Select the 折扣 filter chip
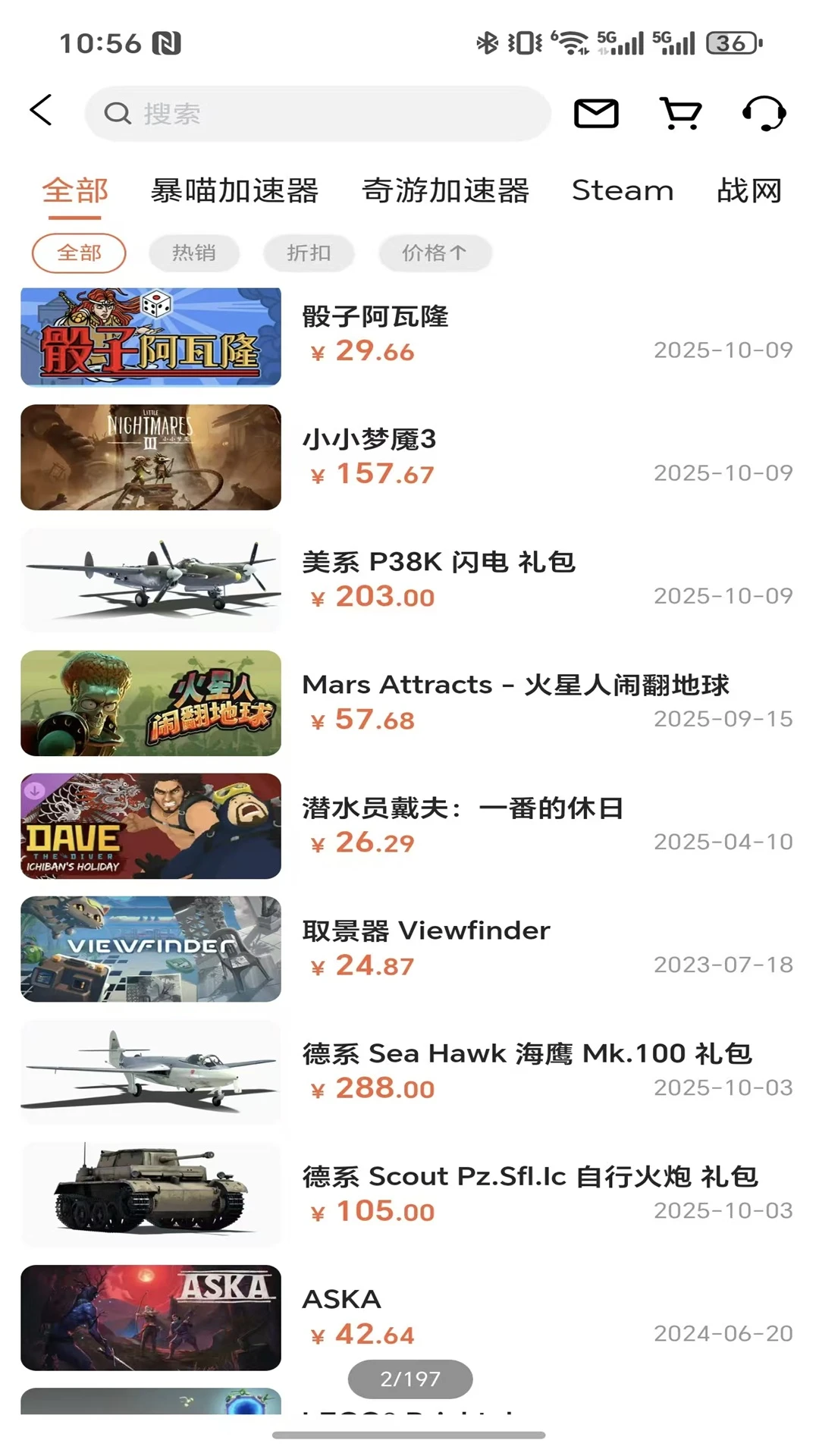Viewport: 819px width, 1456px height. [309, 253]
